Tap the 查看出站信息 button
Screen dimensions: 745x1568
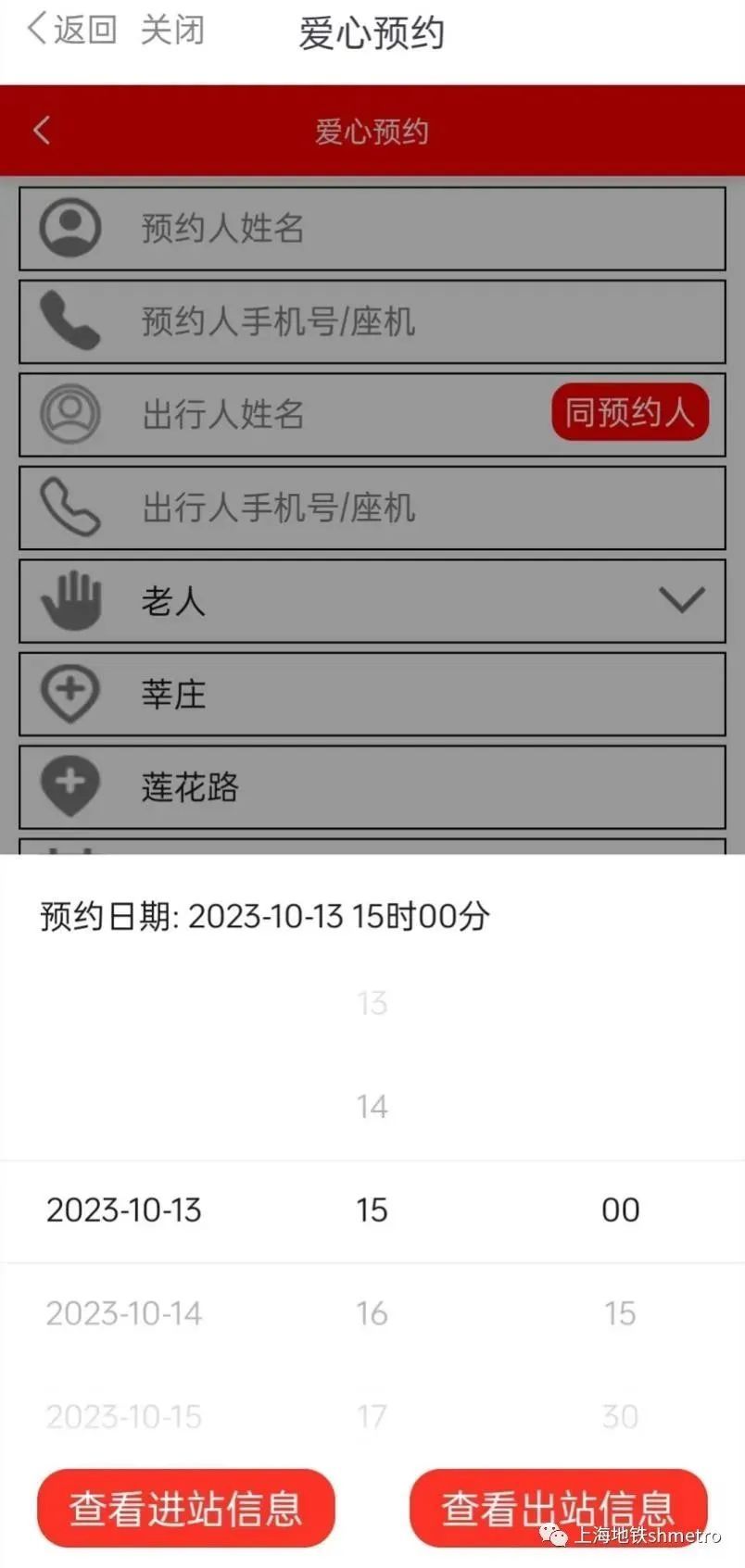pos(559,1508)
